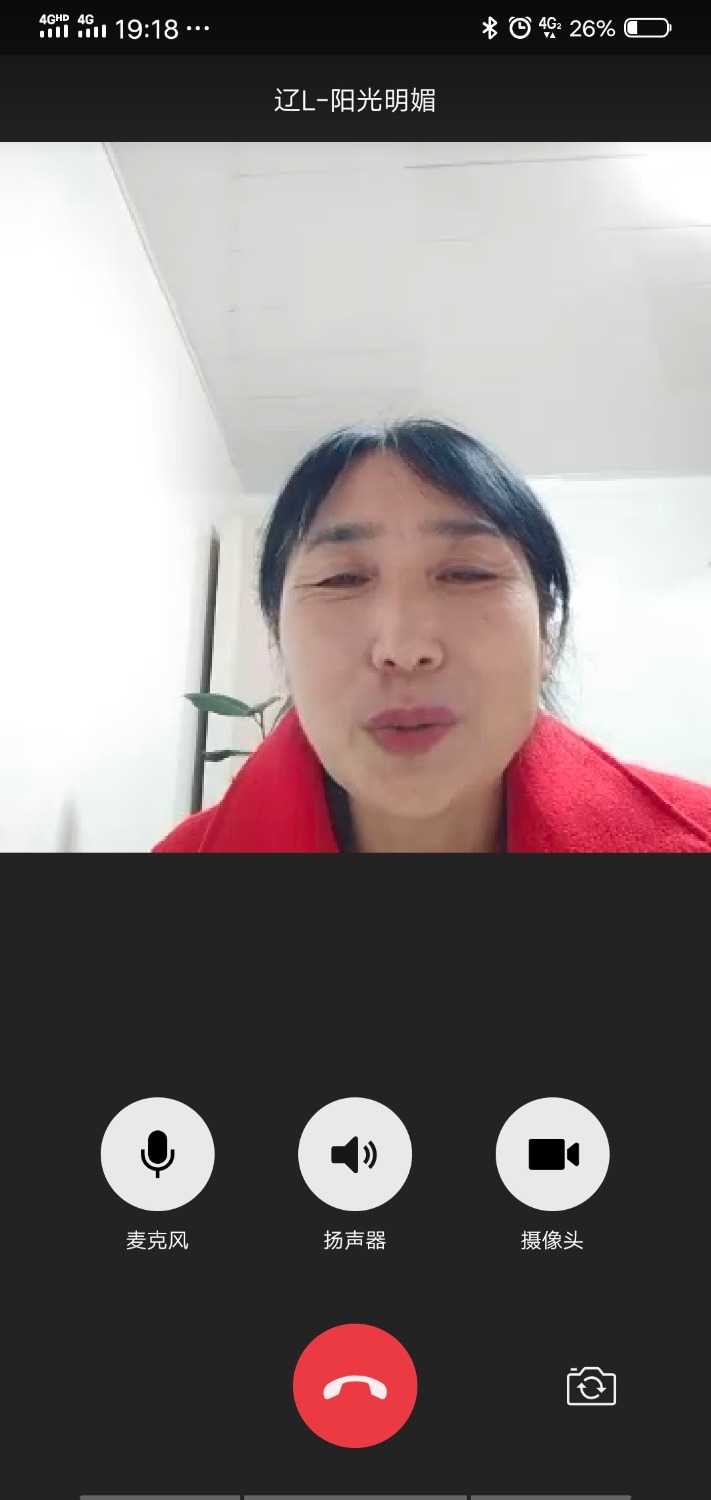Turn off the camera (摄像头)
Image resolution: width=711 pixels, height=1500 pixels.
point(552,1154)
